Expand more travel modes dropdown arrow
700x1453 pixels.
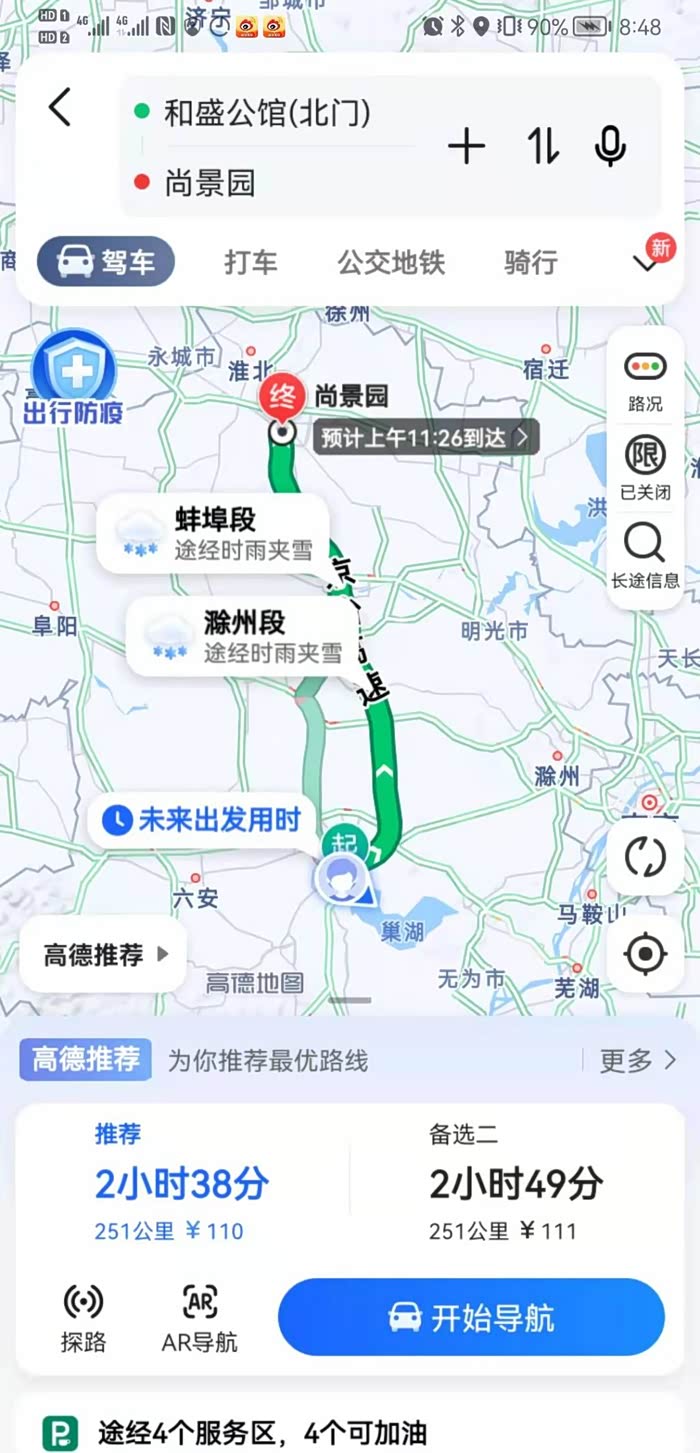tap(648, 263)
